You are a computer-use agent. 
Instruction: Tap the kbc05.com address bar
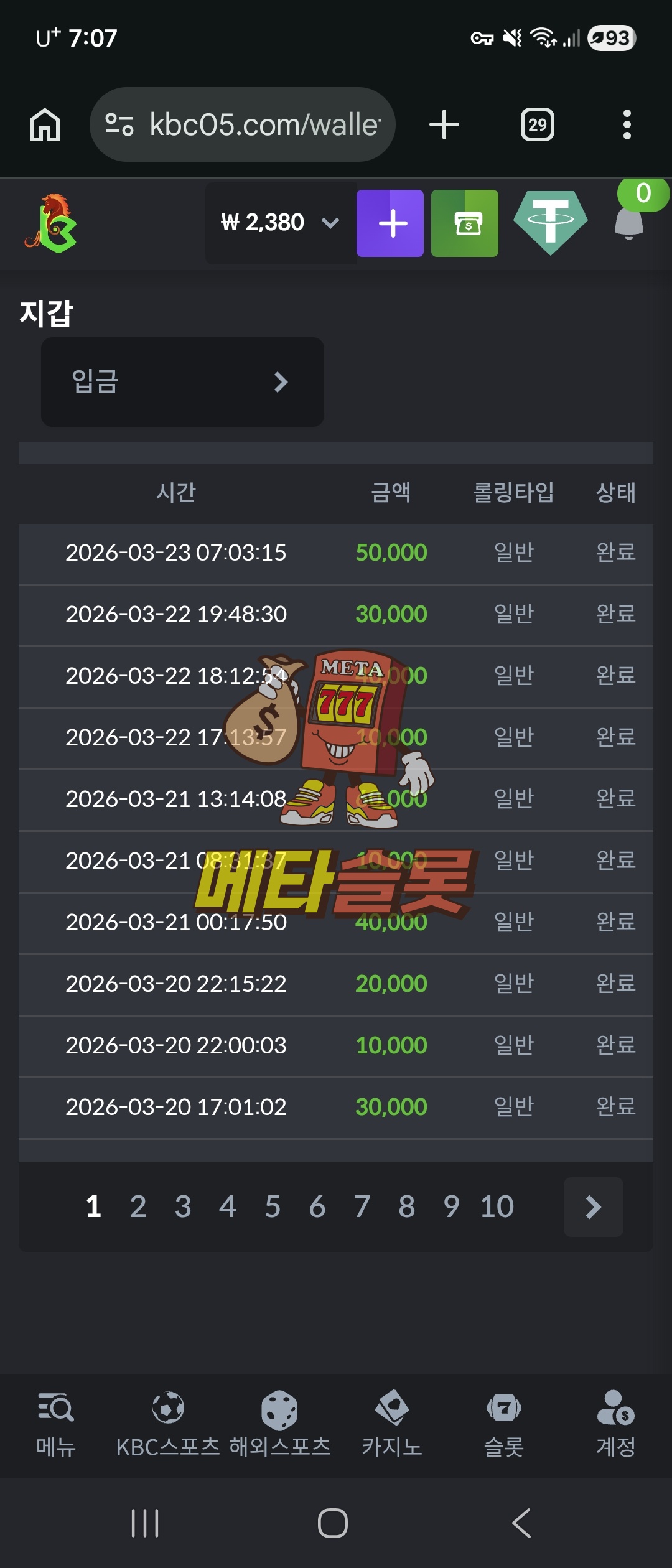tap(243, 124)
